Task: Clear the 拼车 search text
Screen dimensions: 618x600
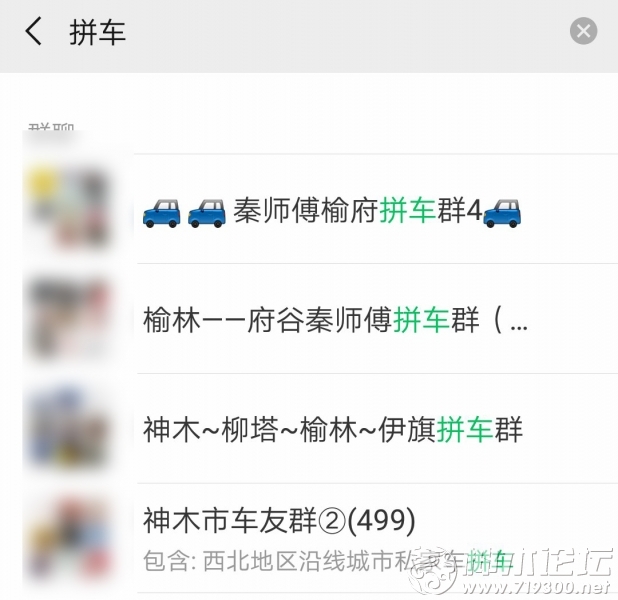Action: [583, 31]
